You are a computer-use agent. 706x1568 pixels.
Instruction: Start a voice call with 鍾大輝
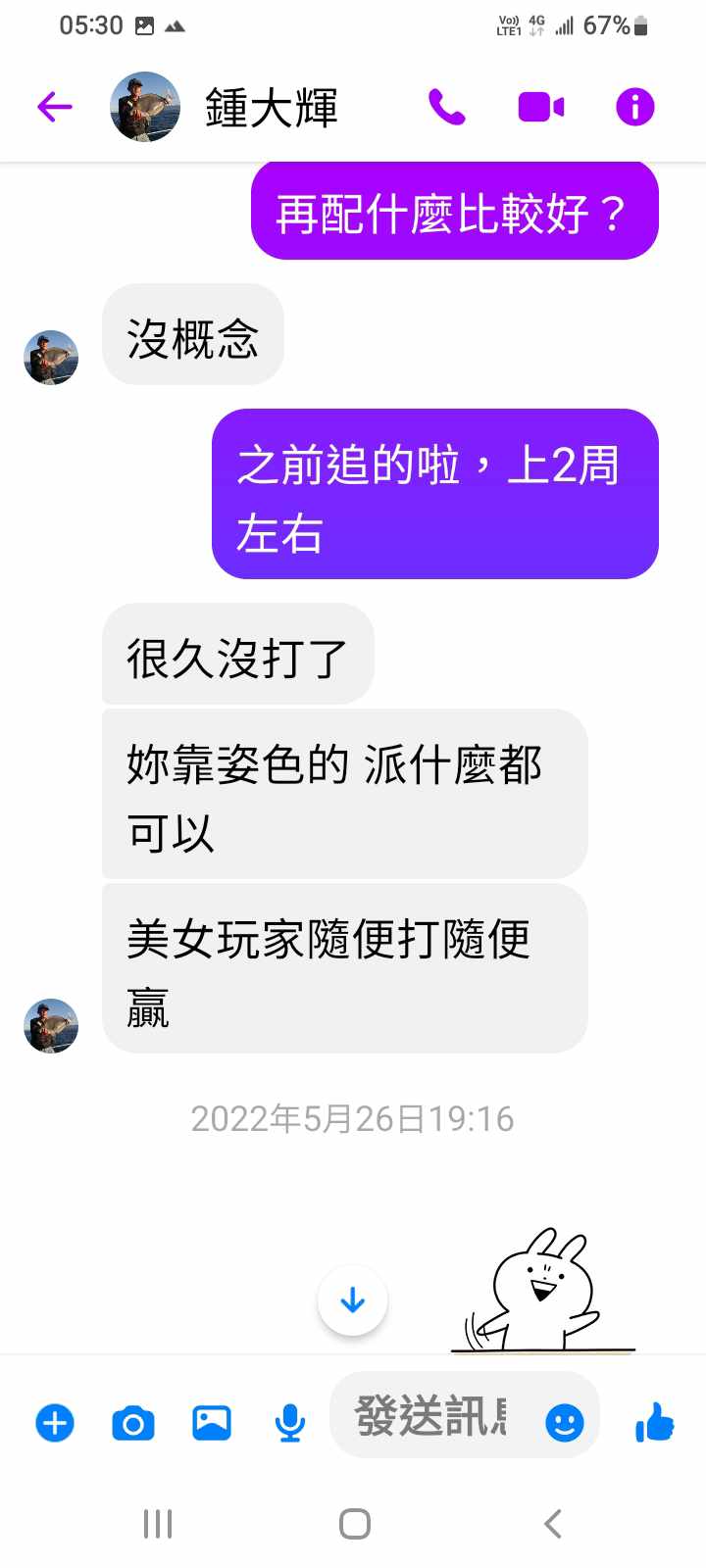[x=446, y=107]
